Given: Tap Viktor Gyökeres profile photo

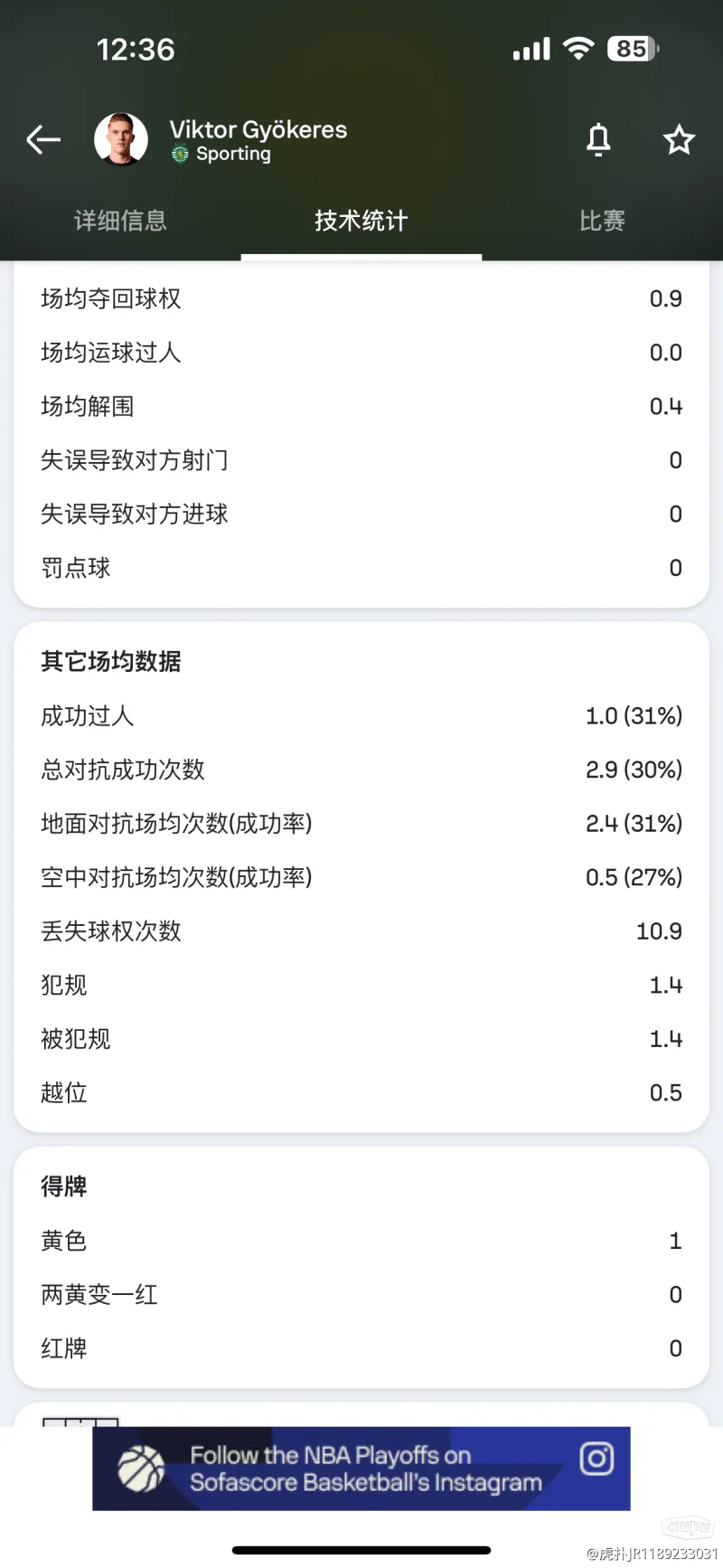Looking at the screenshot, I should click(x=121, y=139).
